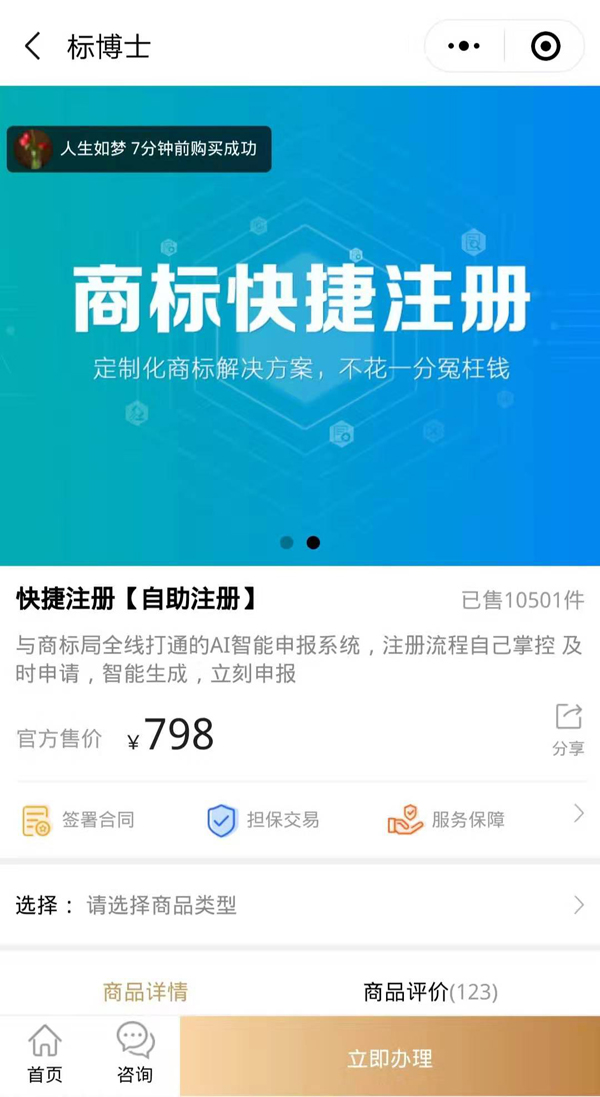Share this product via 分享

[568, 729]
